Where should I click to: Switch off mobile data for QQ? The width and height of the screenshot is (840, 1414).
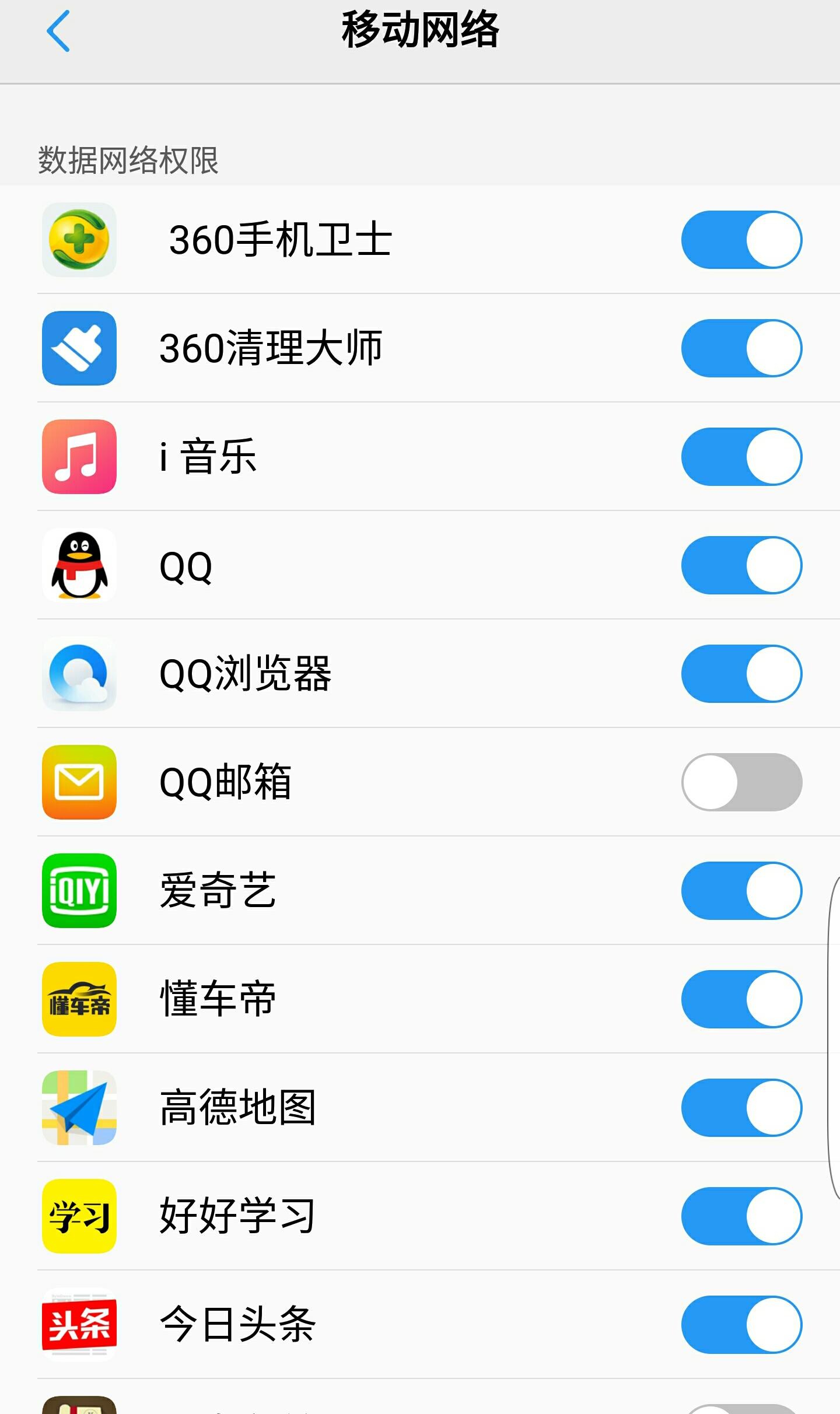[741, 565]
